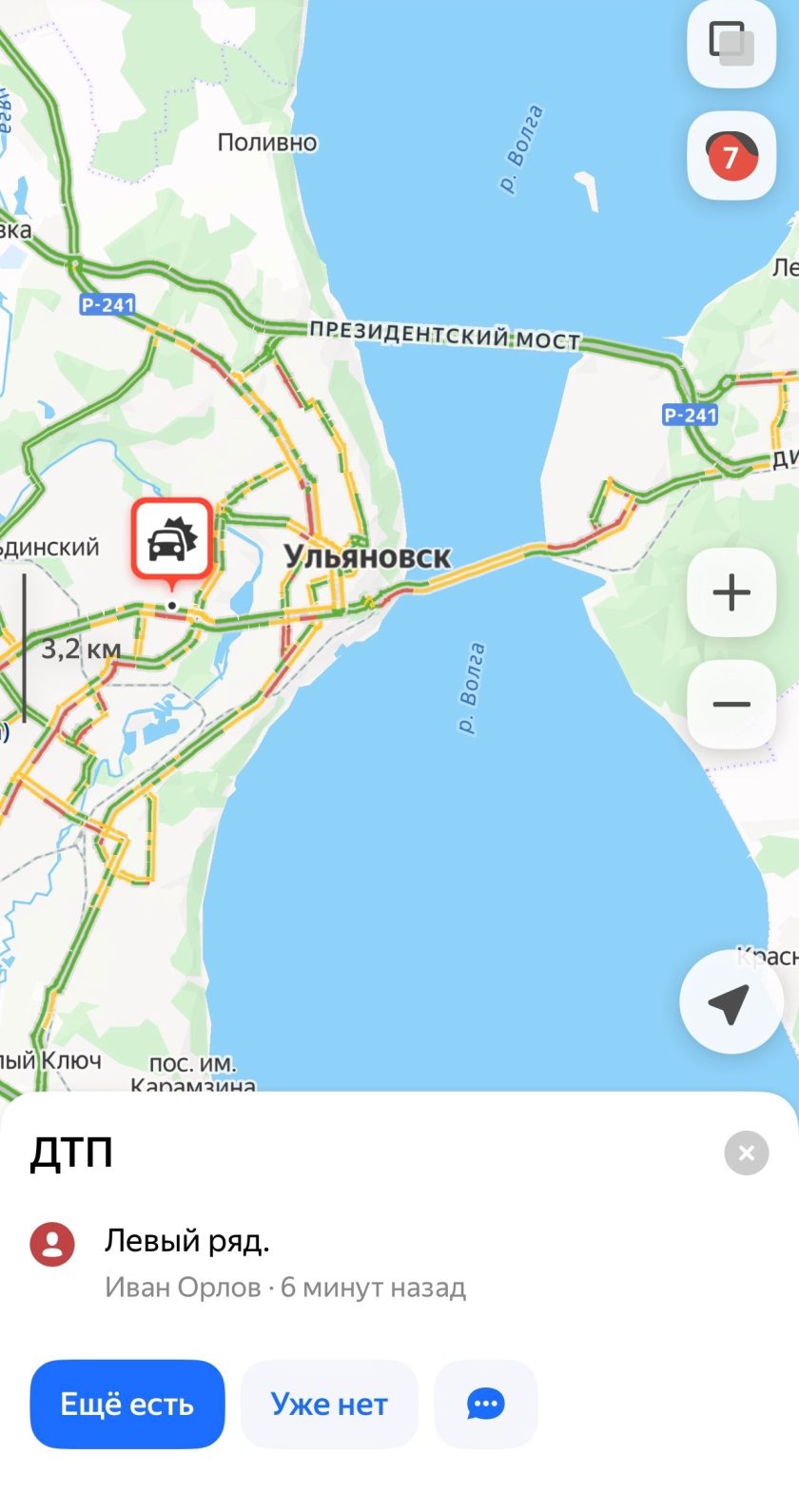The image size is (799, 1512).
Task: Center map on my location arrow
Action: pos(730,1002)
